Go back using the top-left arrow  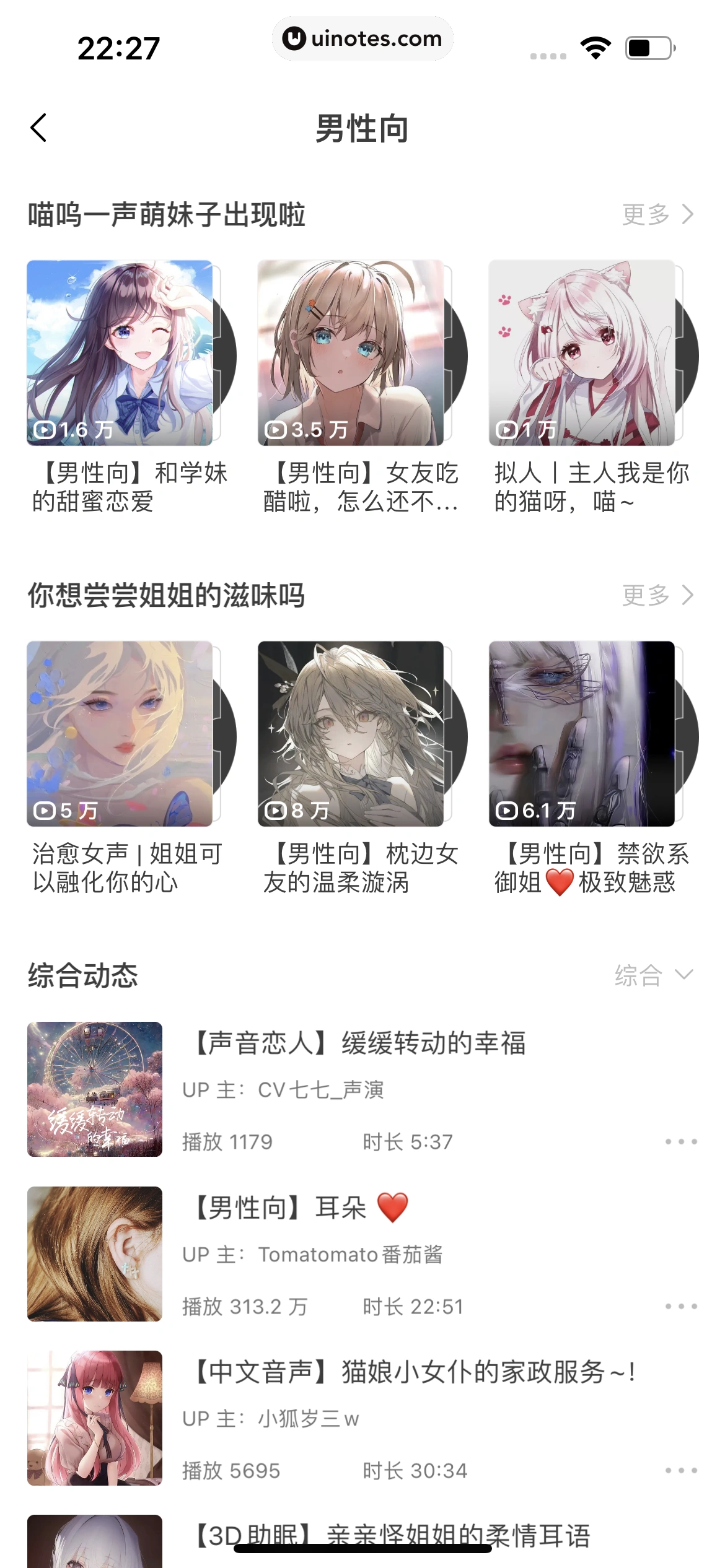click(x=38, y=128)
